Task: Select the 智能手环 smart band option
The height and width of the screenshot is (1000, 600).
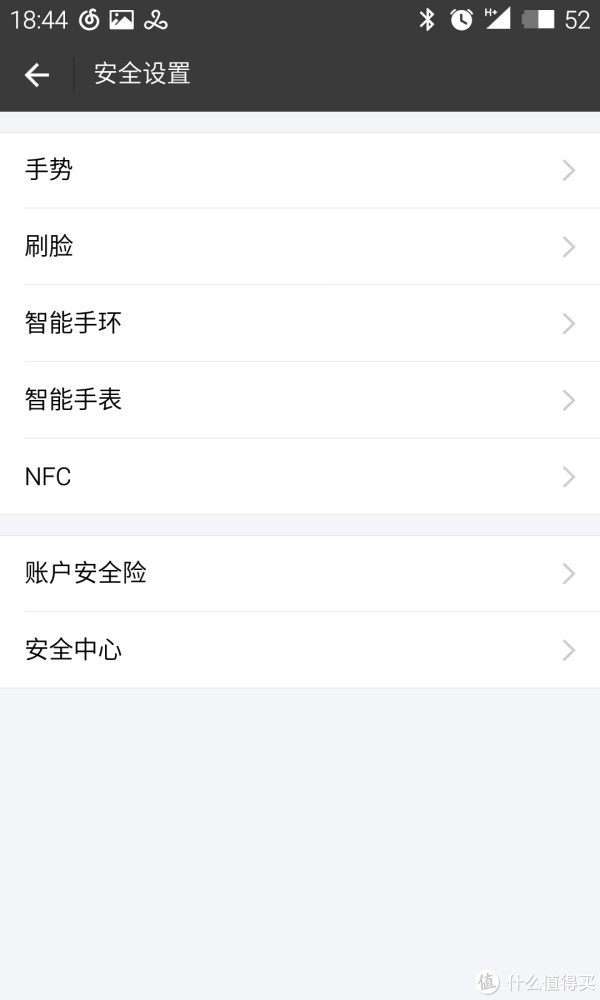Action: (300, 323)
